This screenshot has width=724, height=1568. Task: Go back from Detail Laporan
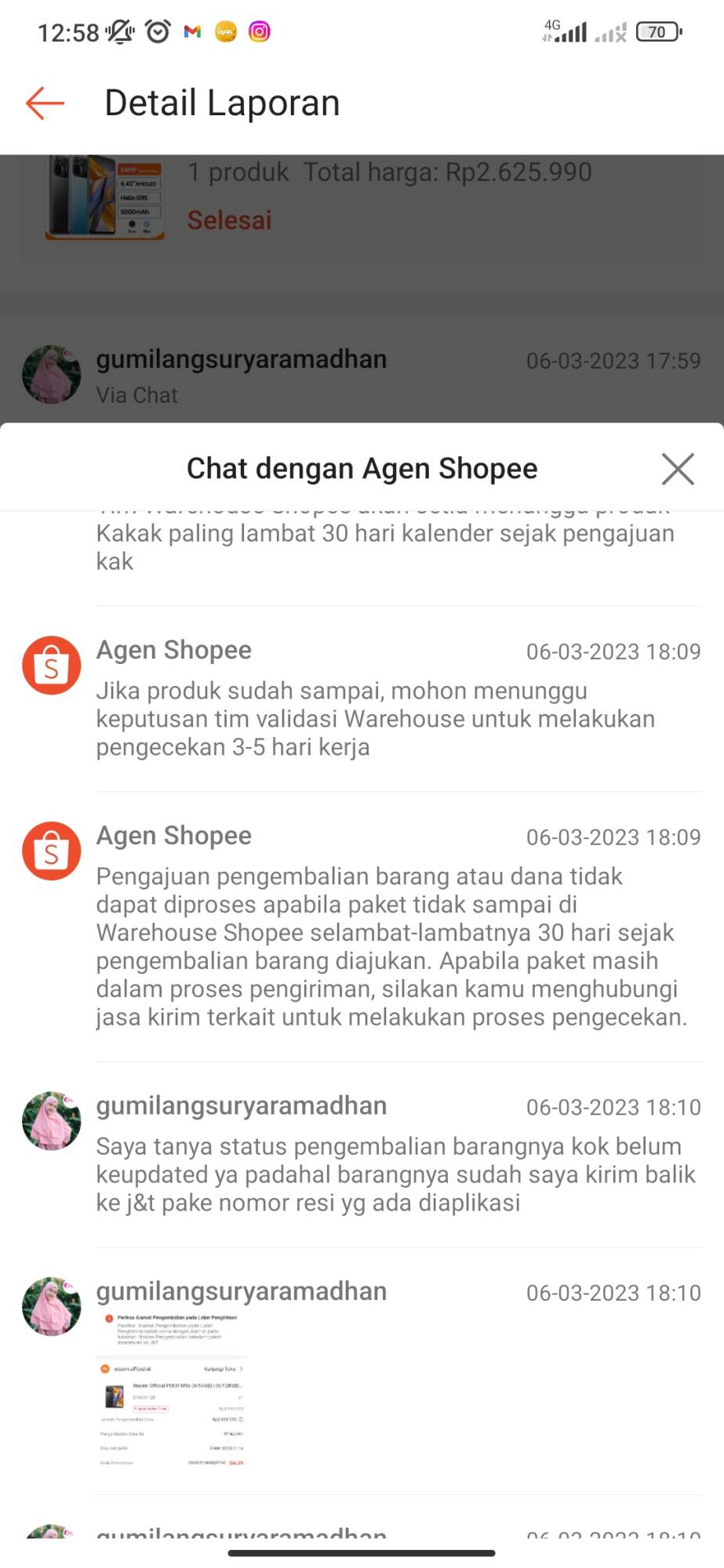coord(45,103)
